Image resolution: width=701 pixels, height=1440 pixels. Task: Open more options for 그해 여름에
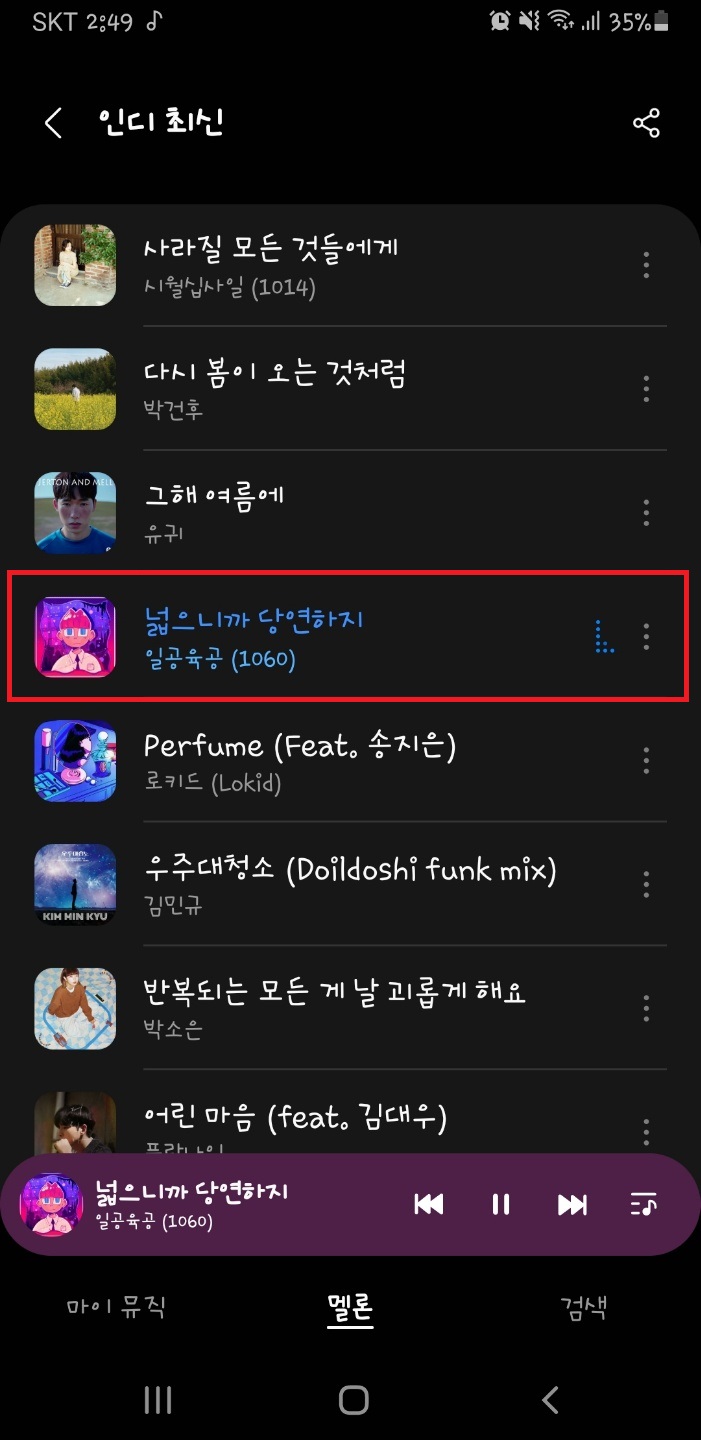(x=646, y=513)
